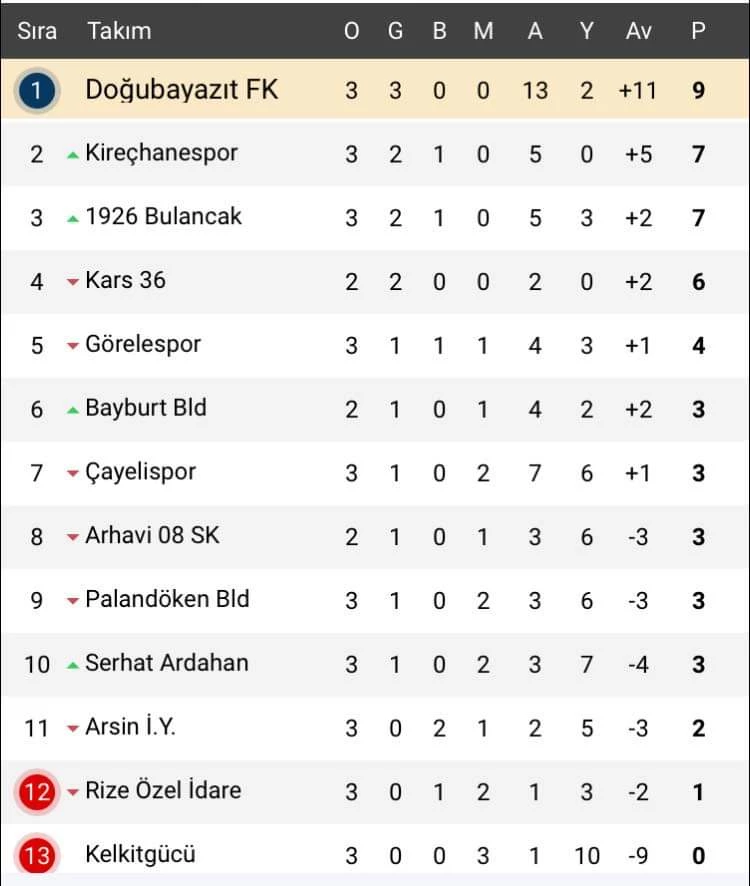This screenshot has width=750, height=886.
Task: View the Palandöken Bld team page
Action: (167, 600)
